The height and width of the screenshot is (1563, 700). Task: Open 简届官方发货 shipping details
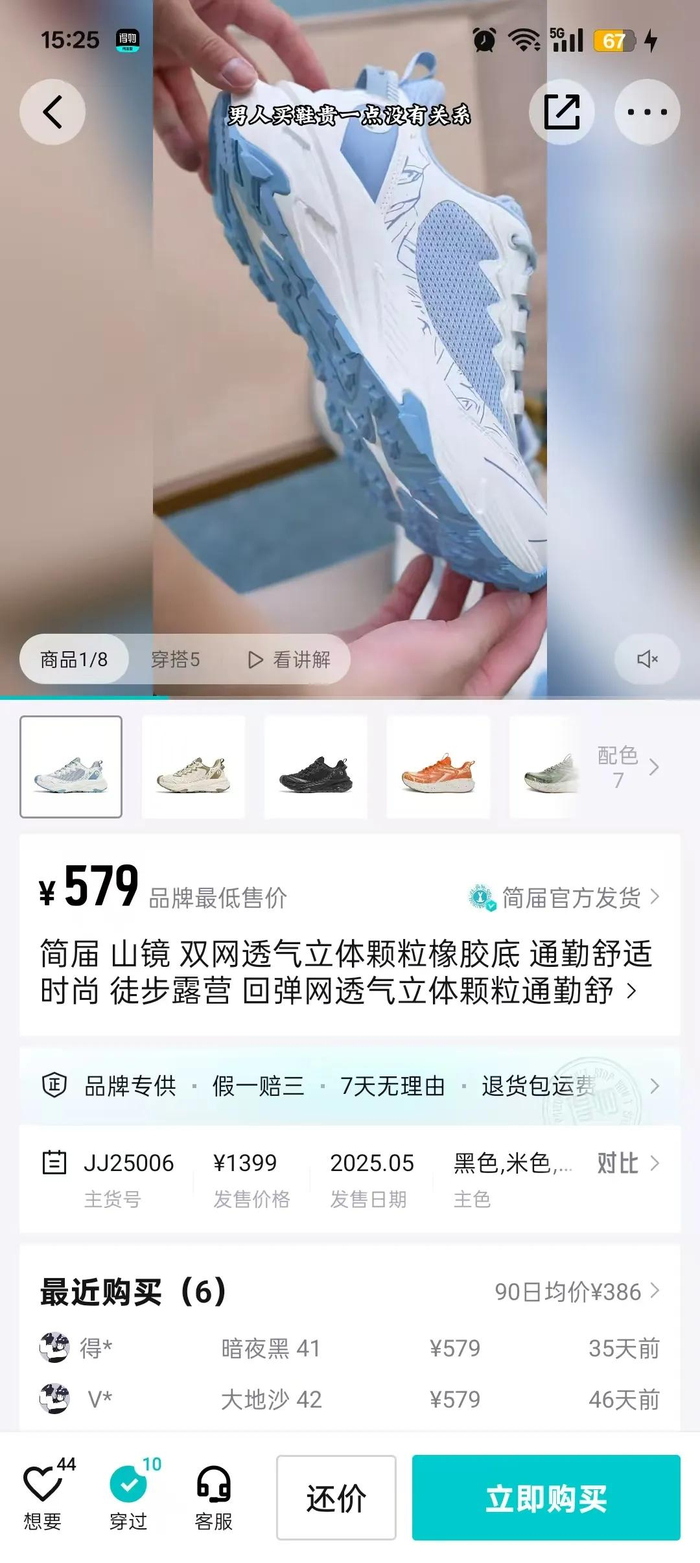[x=565, y=898]
